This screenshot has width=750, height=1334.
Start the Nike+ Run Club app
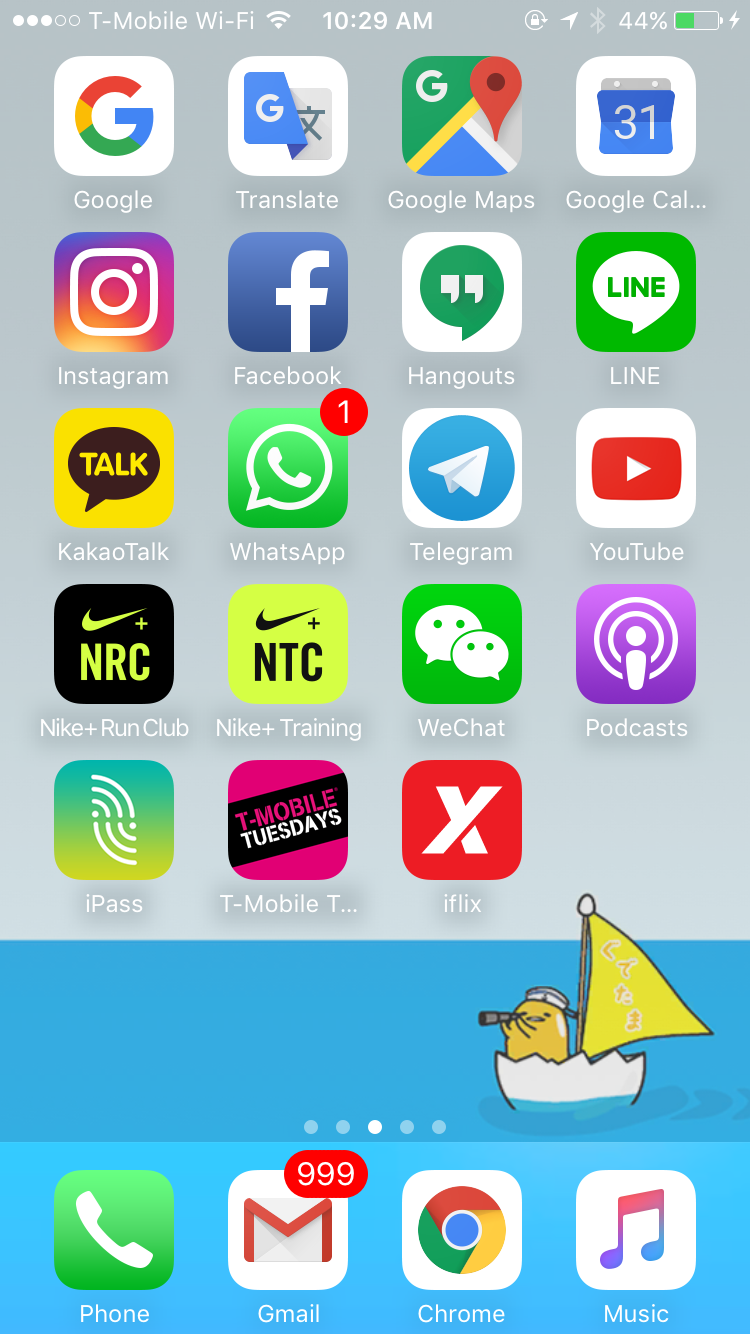pos(114,644)
